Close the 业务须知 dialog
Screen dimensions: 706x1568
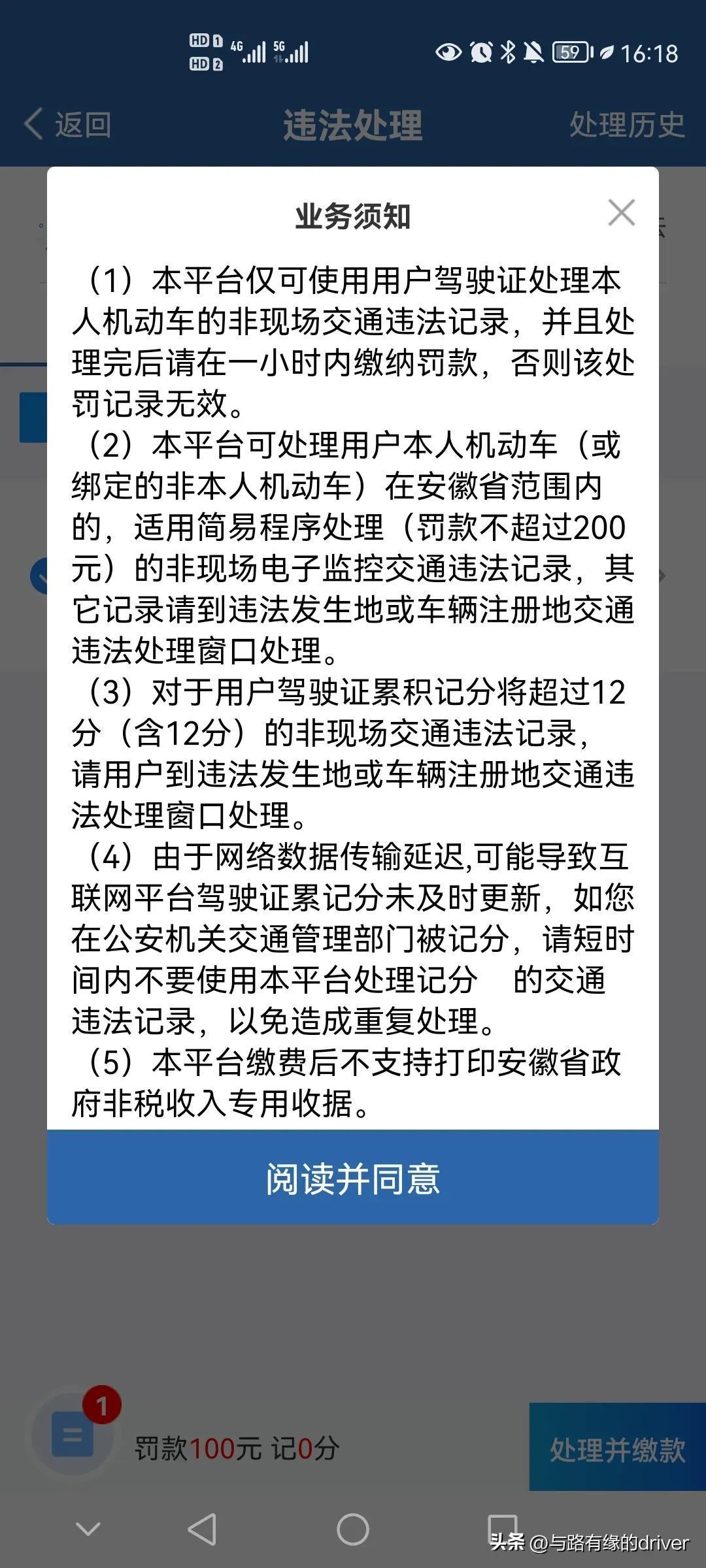pyautogui.click(x=621, y=213)
